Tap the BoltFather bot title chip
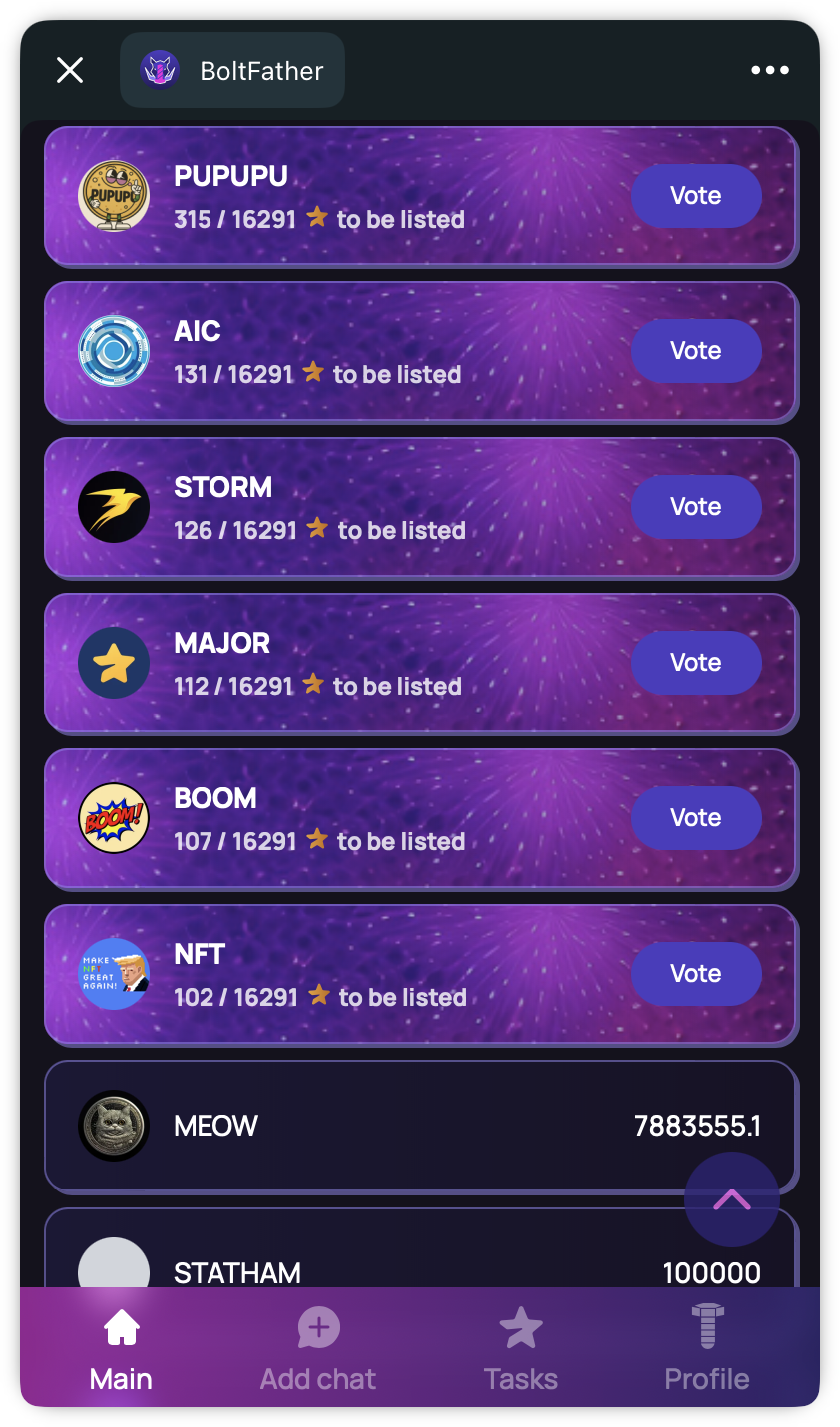840x1427 pixels. coord(232,70)
